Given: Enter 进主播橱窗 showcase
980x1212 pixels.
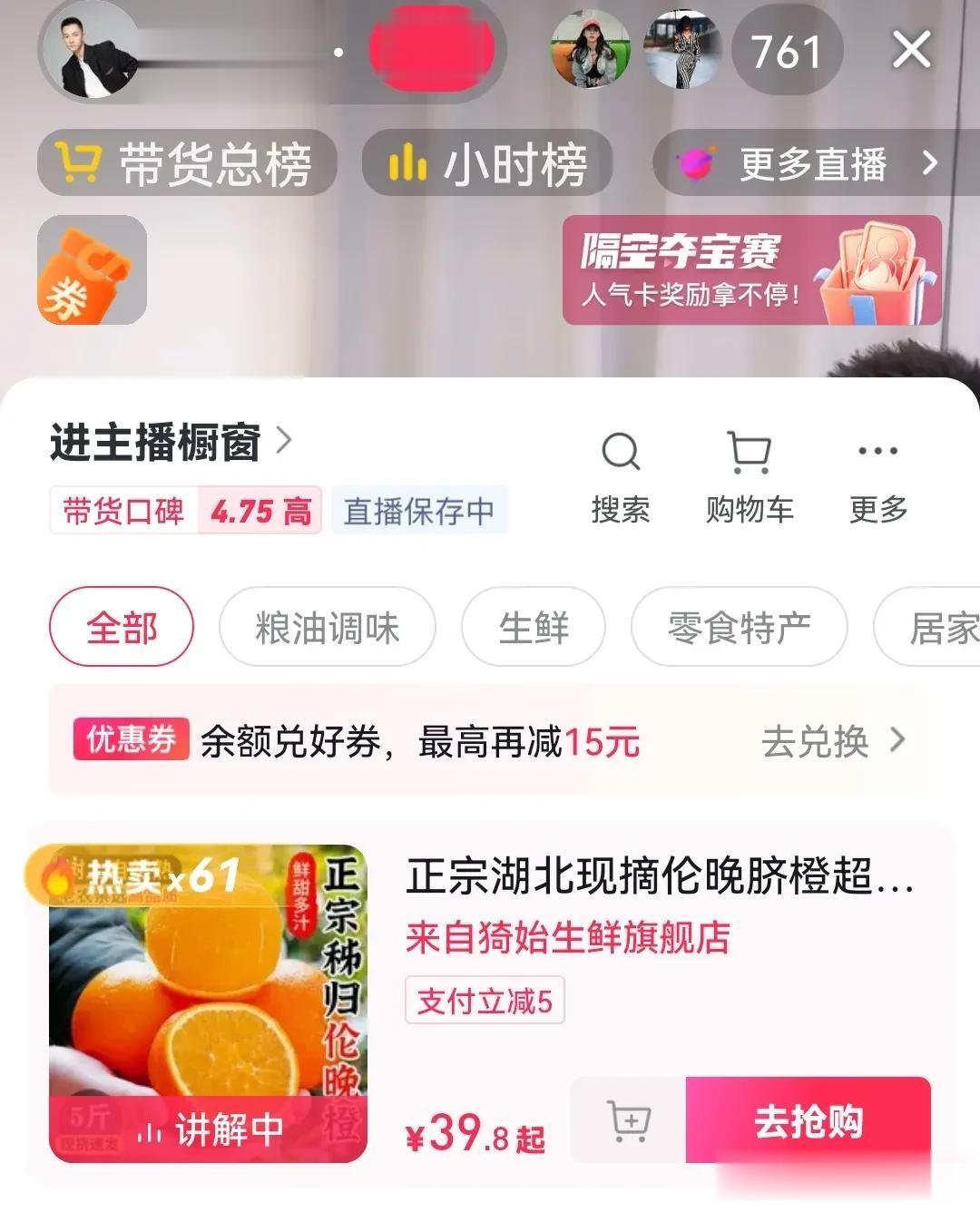Looking at the screenshot, I should (x=170, y=442).
